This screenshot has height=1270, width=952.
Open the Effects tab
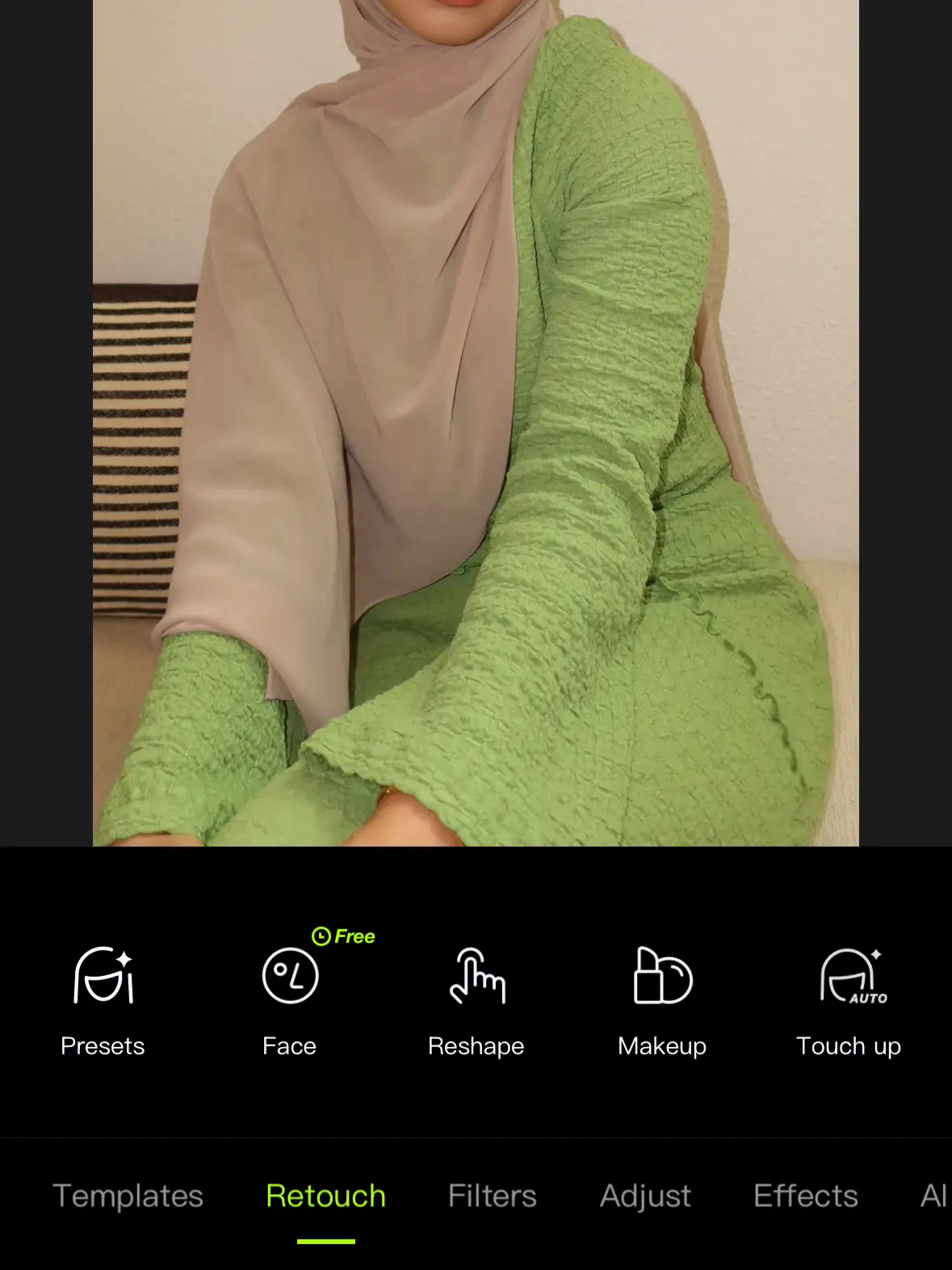[805, 1196]
